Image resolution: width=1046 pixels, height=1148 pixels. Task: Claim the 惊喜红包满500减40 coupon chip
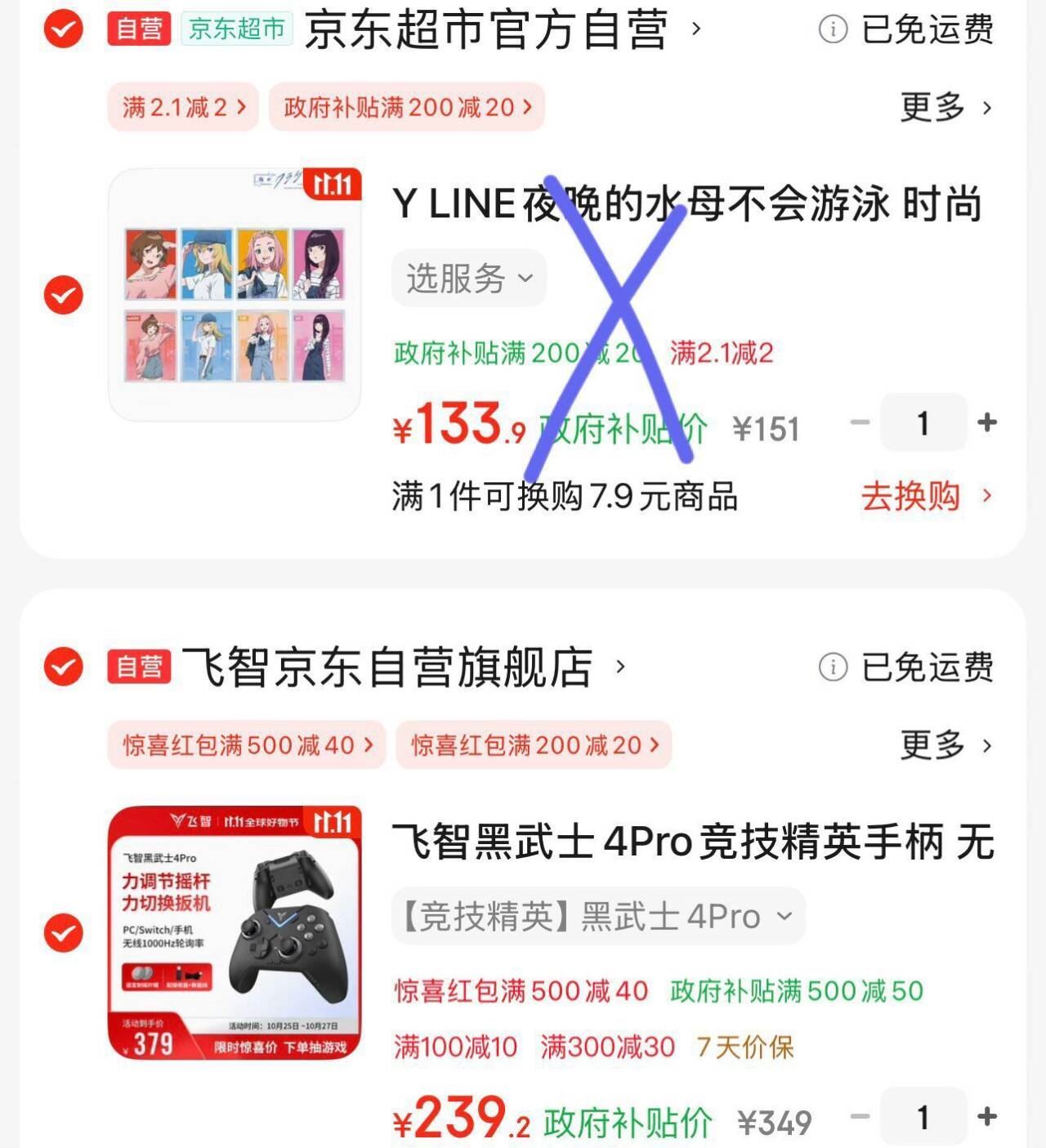246,745
